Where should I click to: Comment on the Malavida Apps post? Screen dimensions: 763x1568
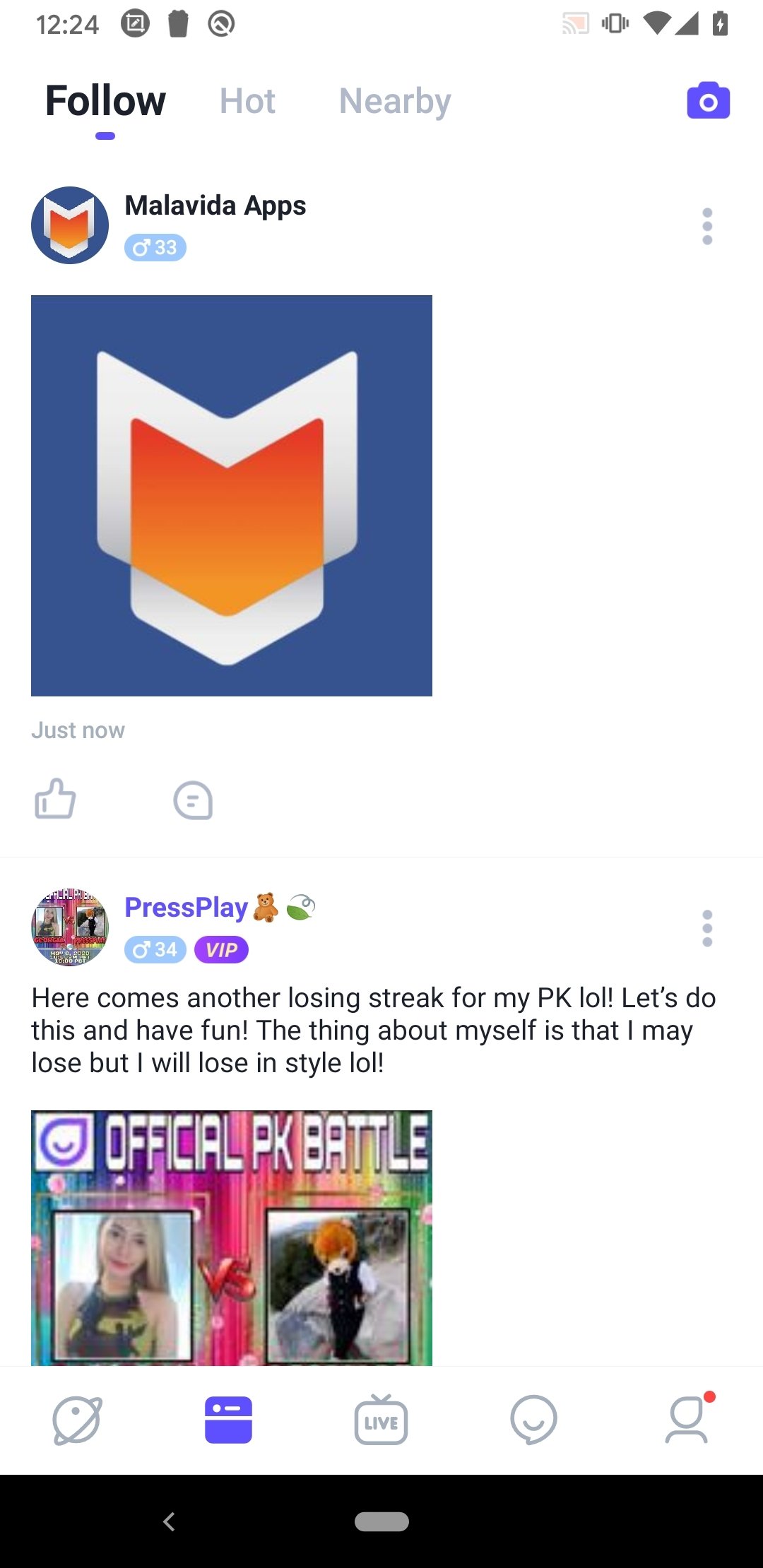[193, 800]
